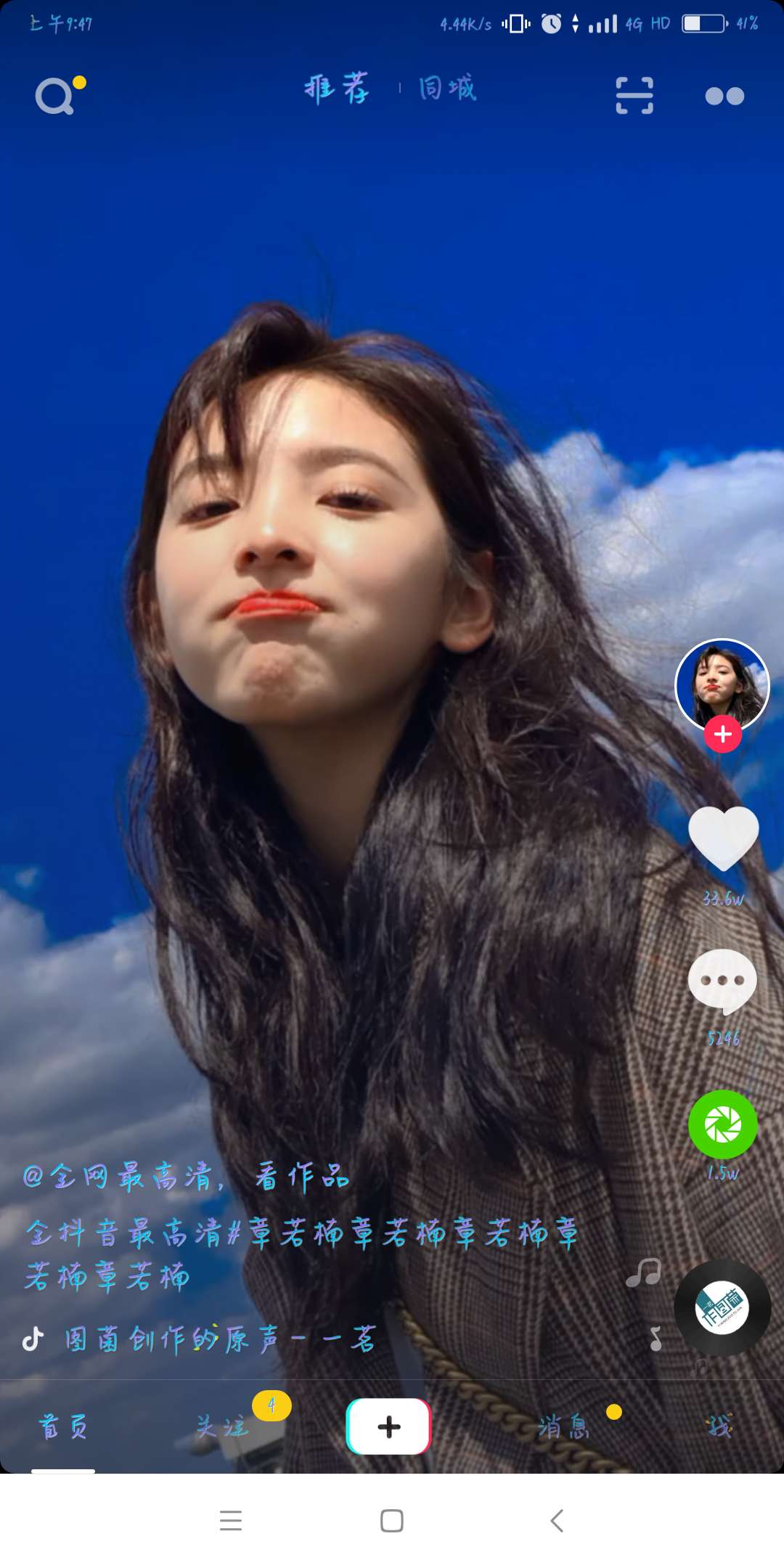The height and width of the screenshot is (1568, 784).
Task: Follow the creator with the plus button
Action: click(x=722, y=735)
